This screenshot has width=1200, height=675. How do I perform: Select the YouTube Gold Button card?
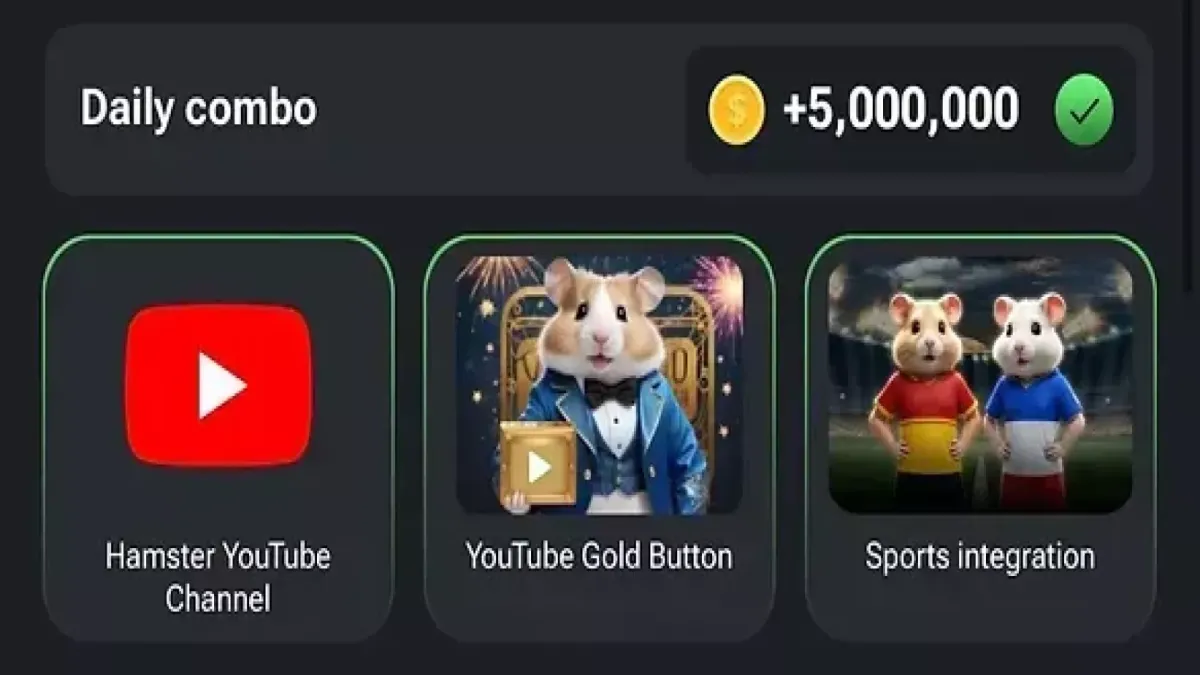[599, 438]
